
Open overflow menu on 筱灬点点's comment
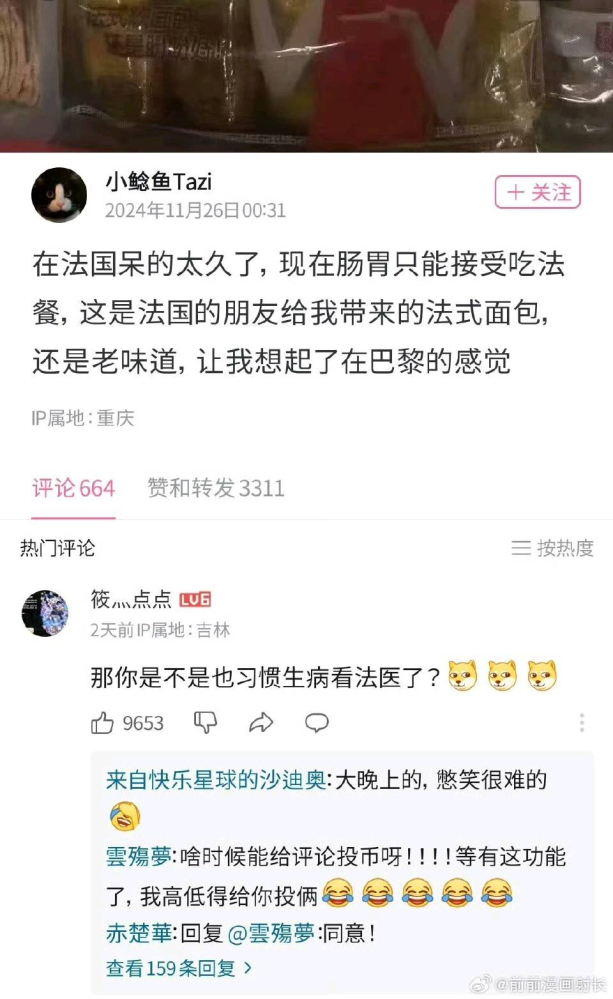pos(581,723)
